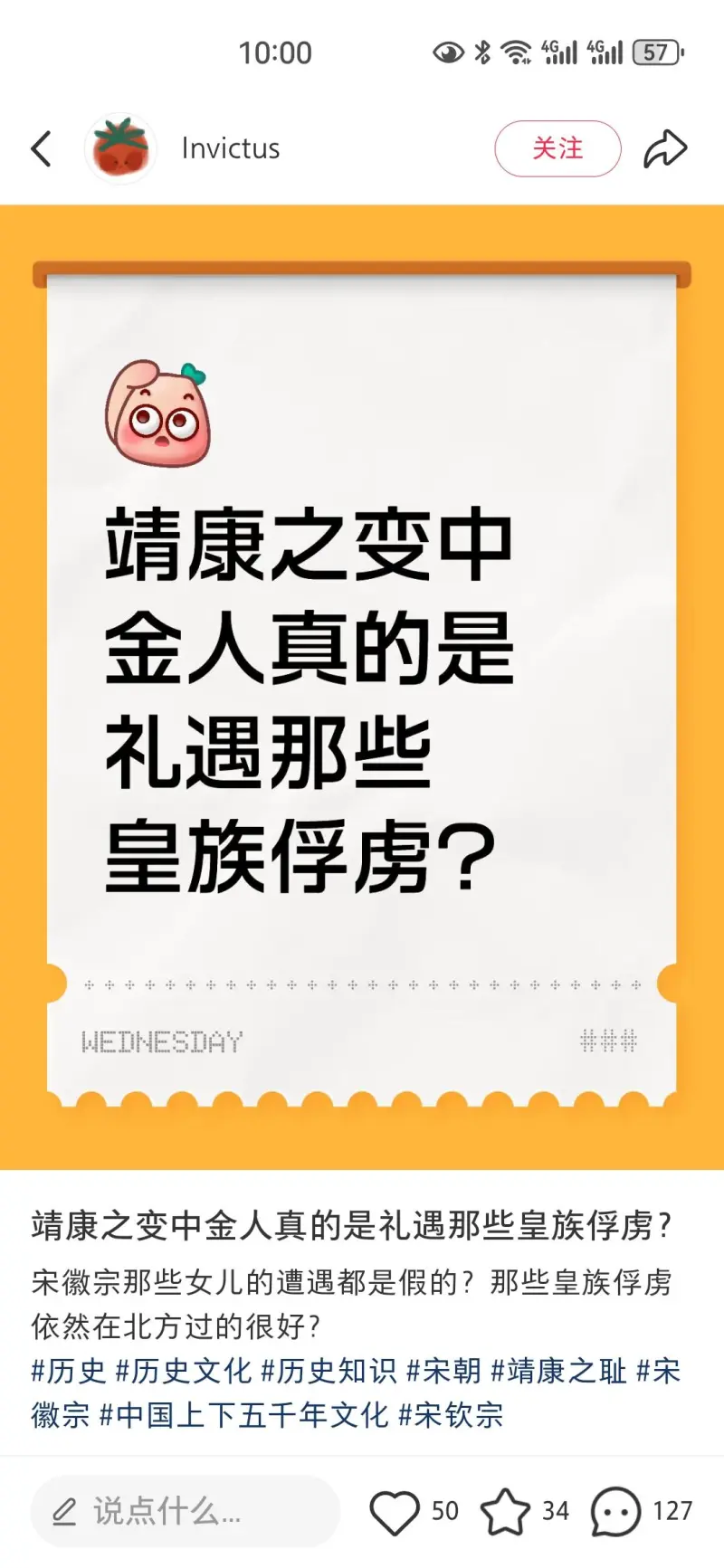Open the 靖康之变 post image
The height and width of the screenshot is (1568, 724).
click(362, 688)
